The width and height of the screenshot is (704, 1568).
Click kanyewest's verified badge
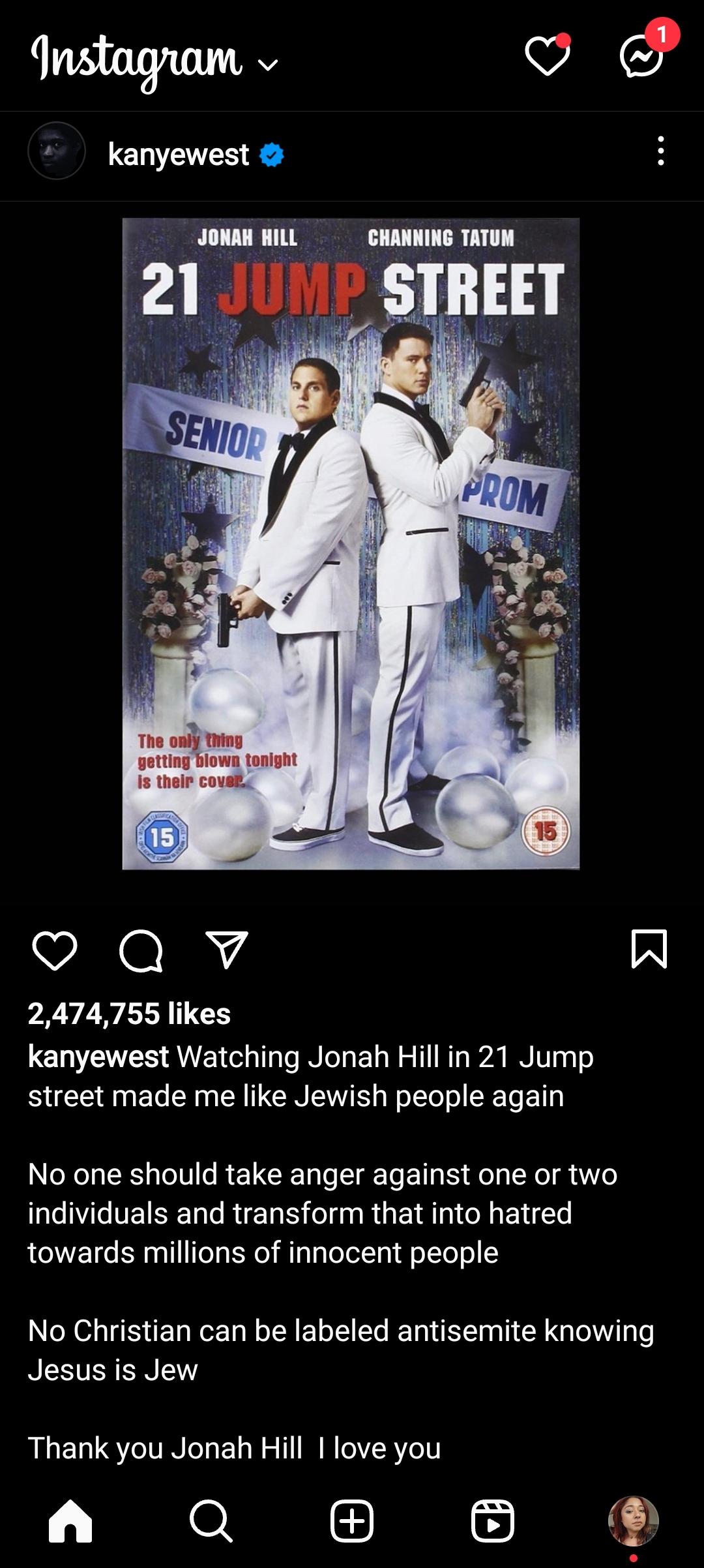click(271, 155)
